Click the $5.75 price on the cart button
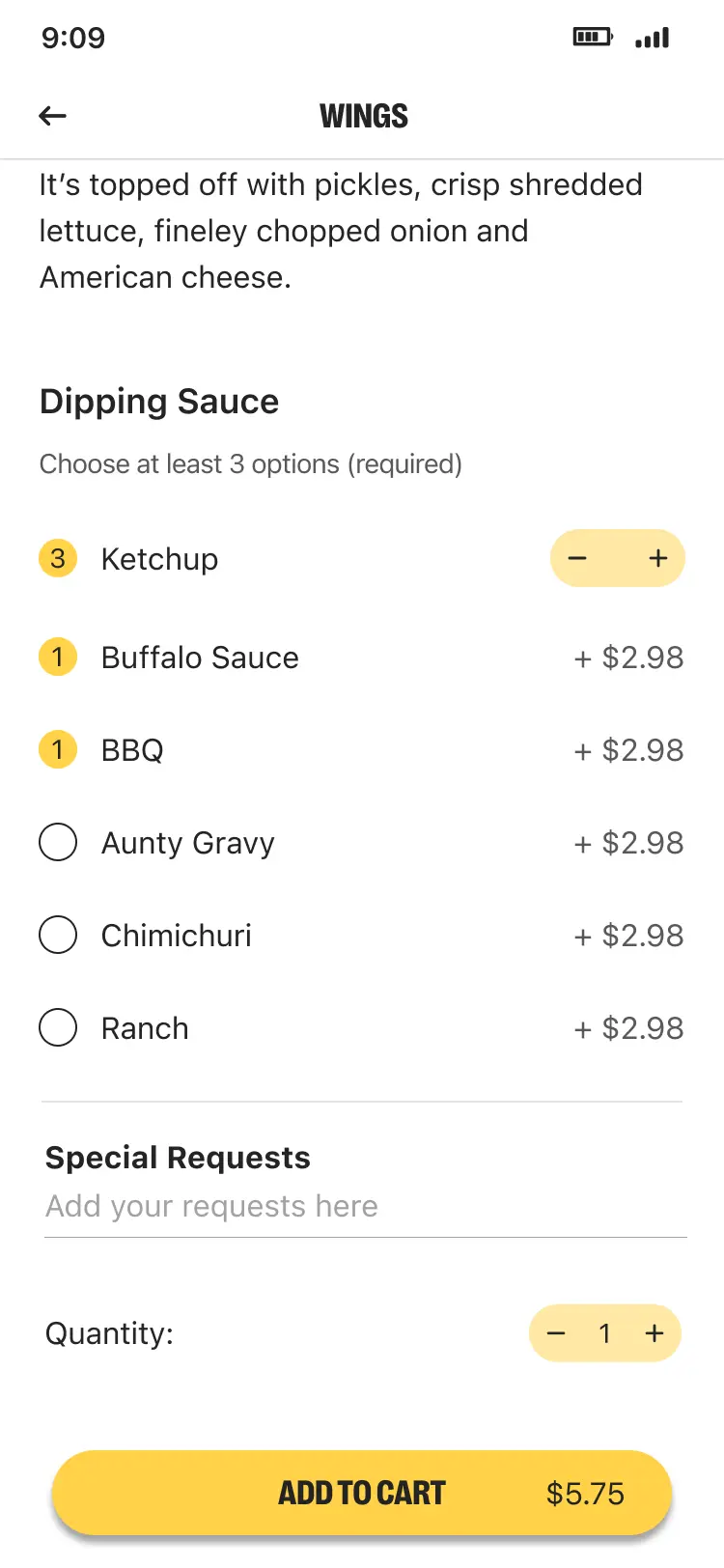This screenshot has height=1568, width=724. point(584,1492)
